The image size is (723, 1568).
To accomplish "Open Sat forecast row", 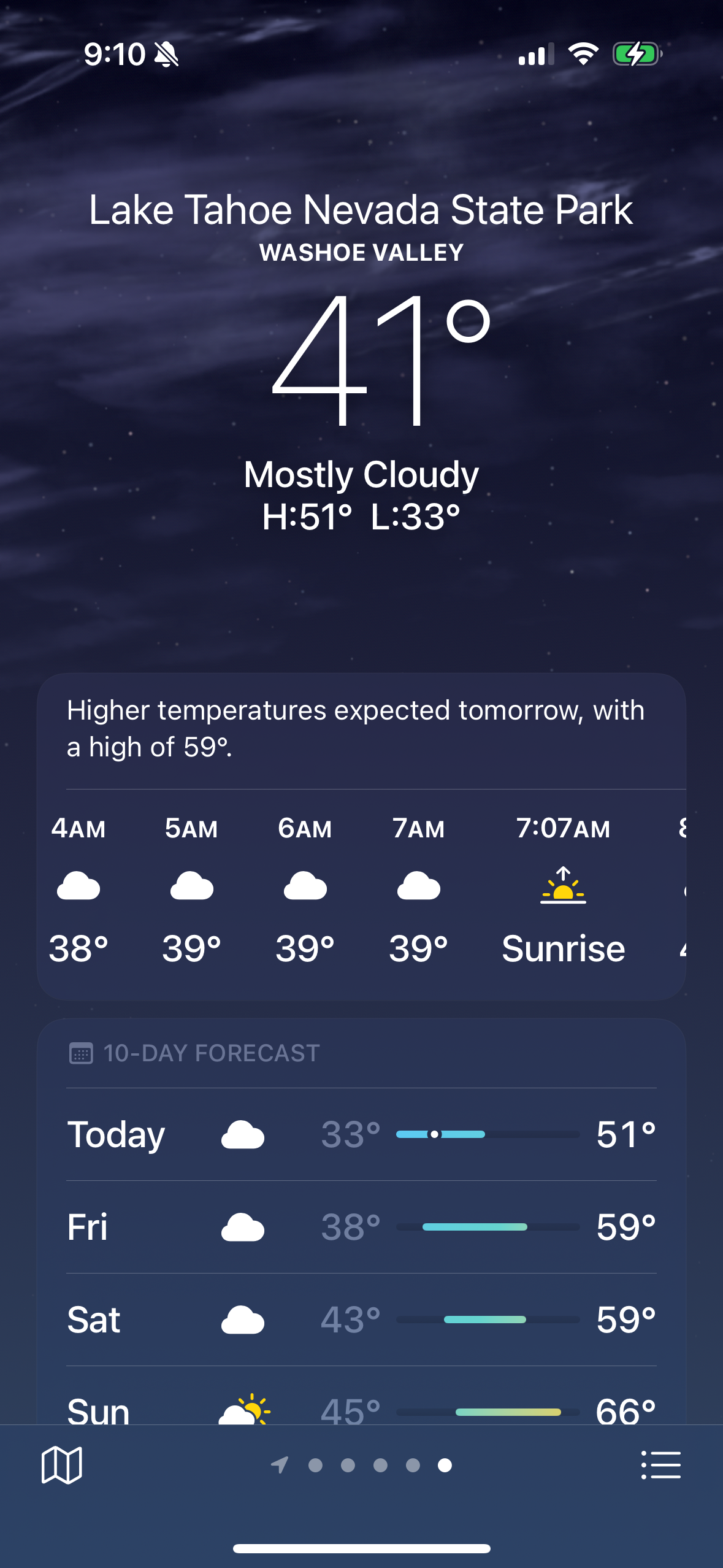I will (x=361, y=1320).
